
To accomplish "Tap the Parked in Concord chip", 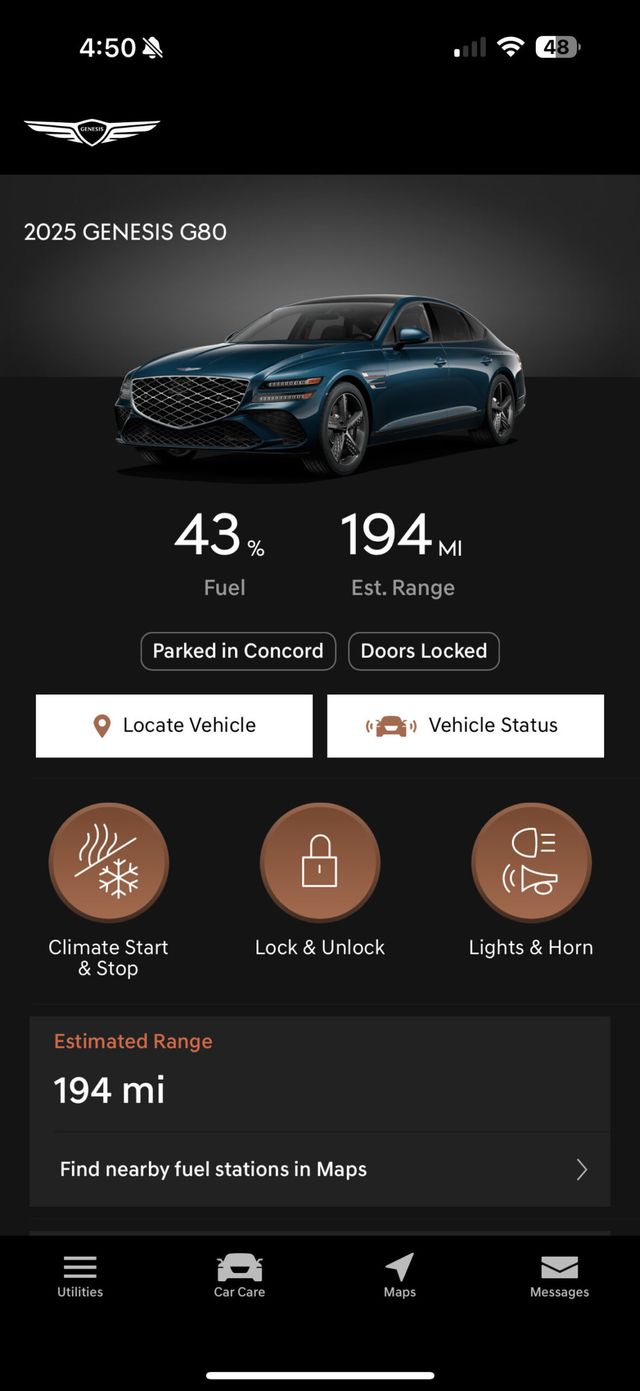I will (238, 651).
